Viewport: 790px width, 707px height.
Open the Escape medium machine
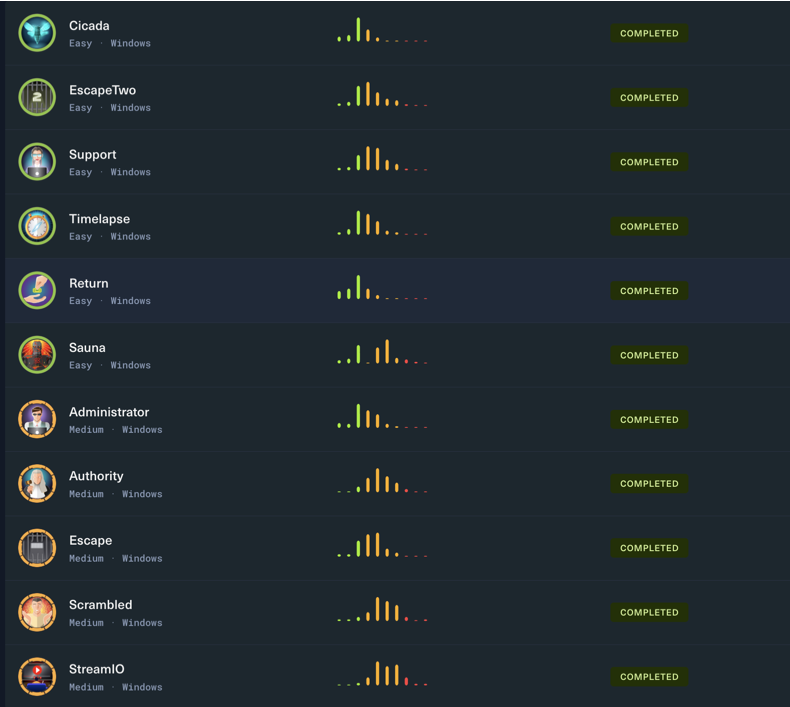pos(90,541)
